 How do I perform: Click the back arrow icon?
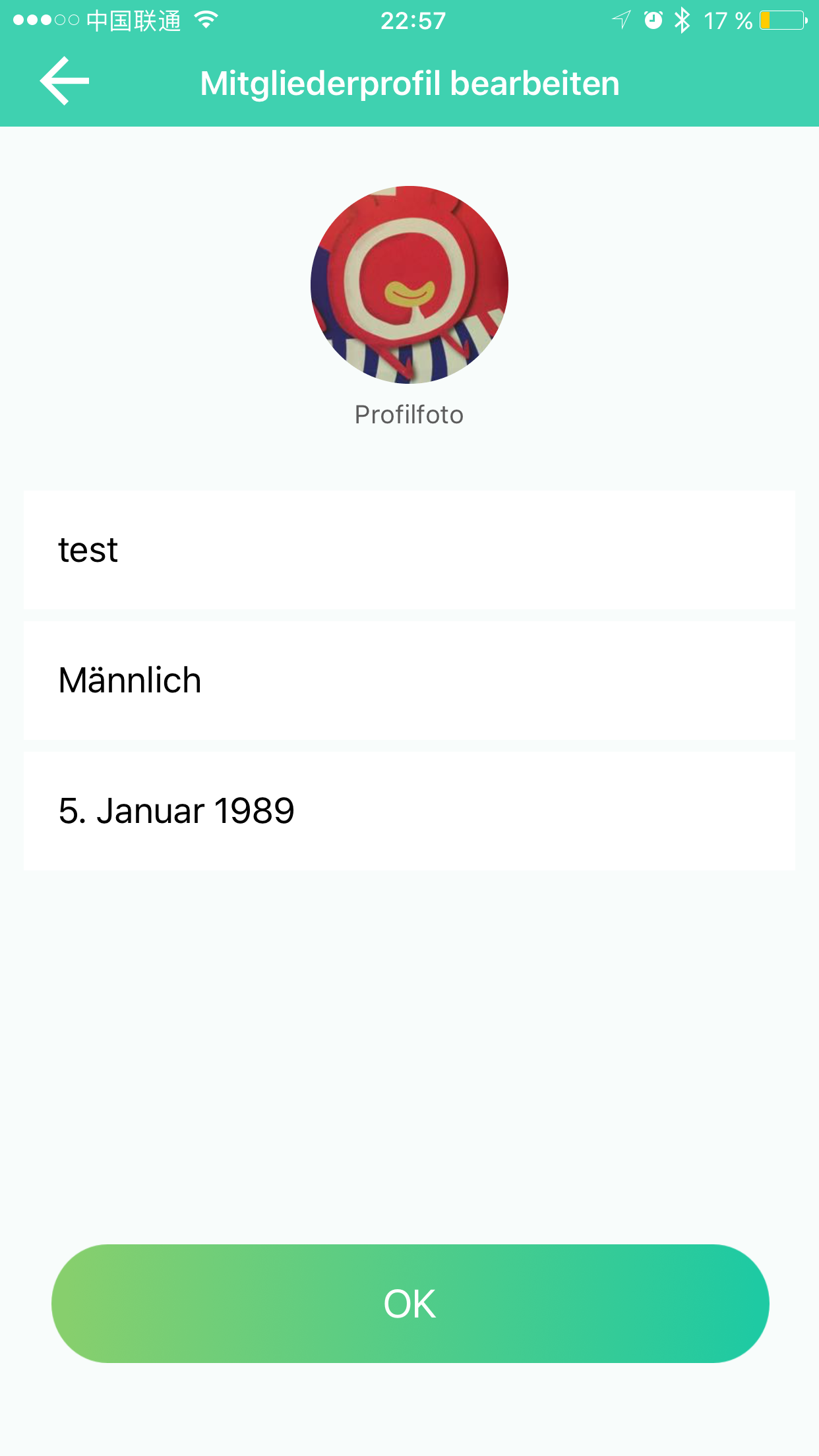pos(64,82)
